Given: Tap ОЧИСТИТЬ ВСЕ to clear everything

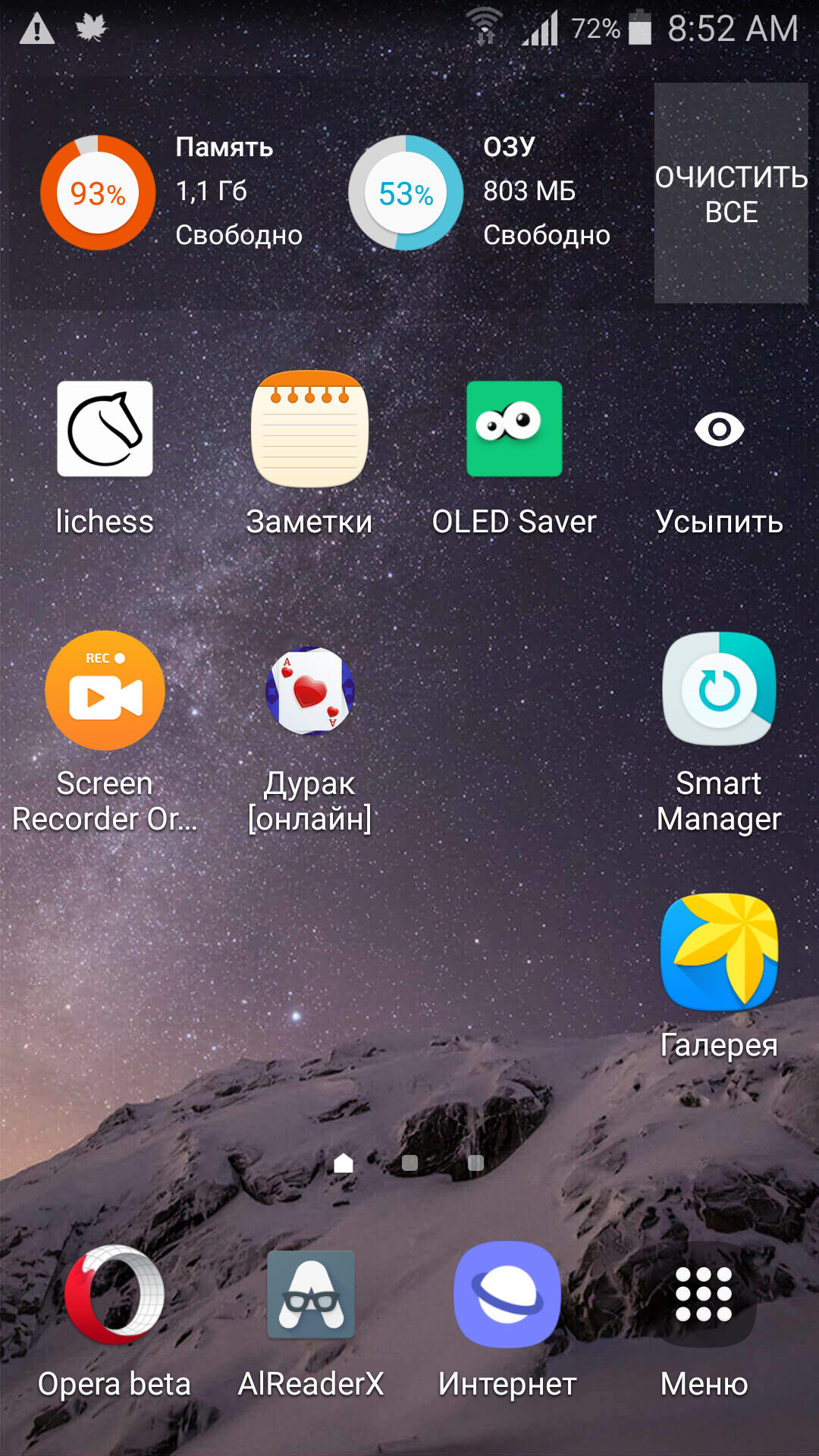Looking at the screenshot, I should pyautogui.click(x=731, y=193).
